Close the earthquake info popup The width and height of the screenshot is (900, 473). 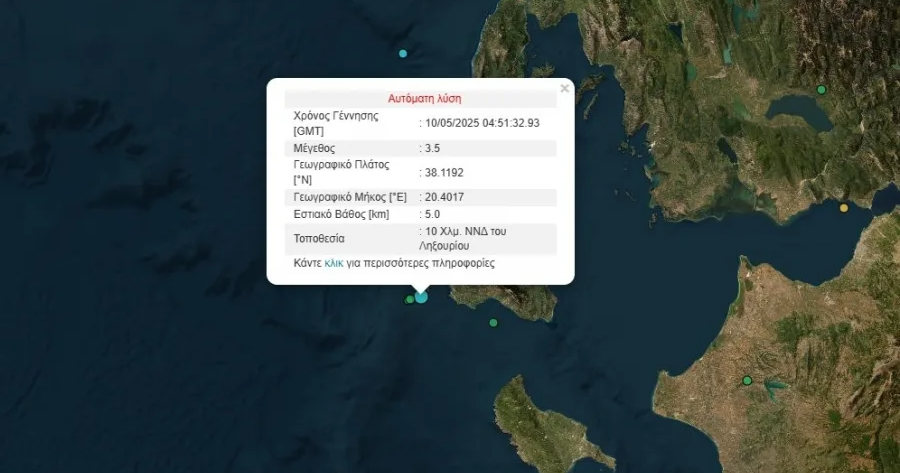564,88
